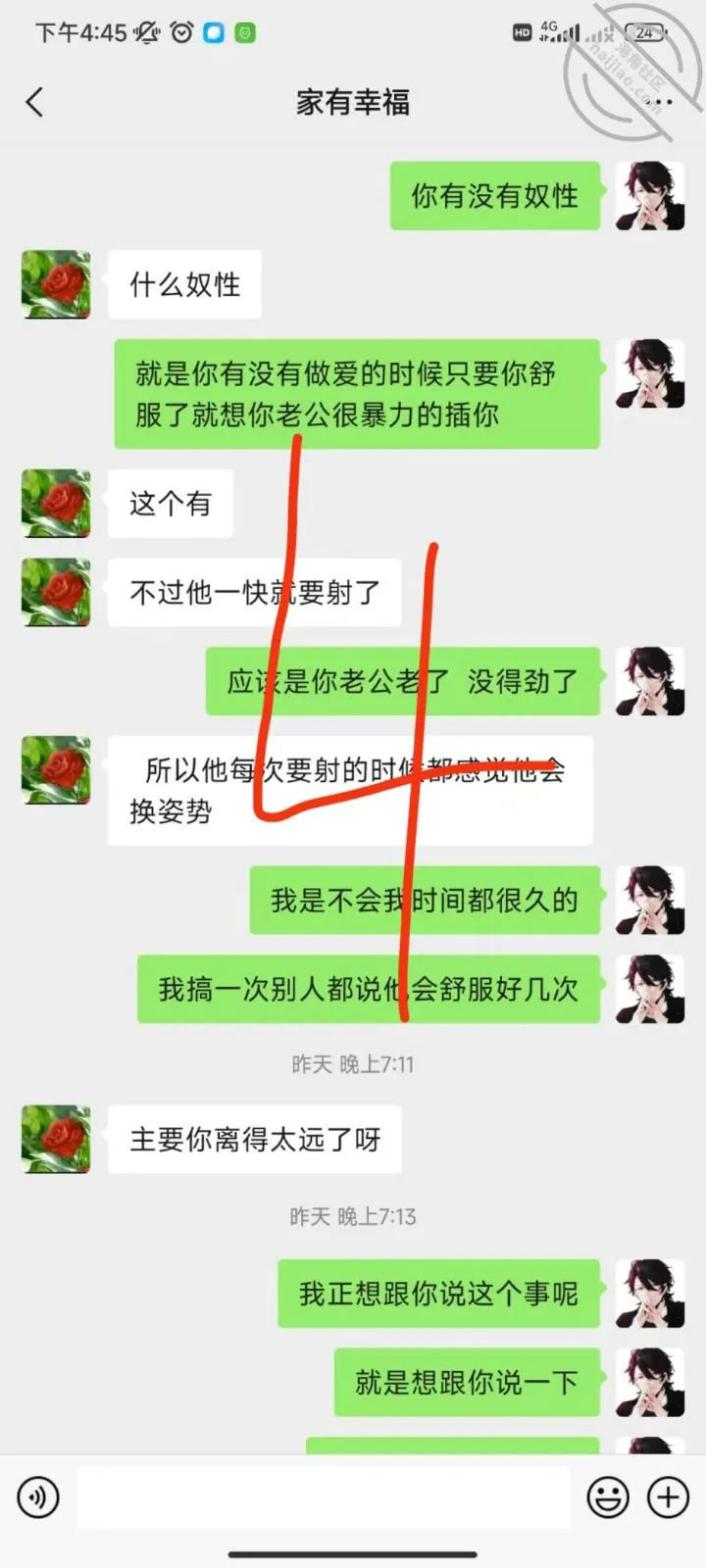The width and height of the screenshot is (706, 1568).
Task: Open rose avatar beside 主要你离得太远了呀
Action: pyautogui.click(x=56, y=1139)
